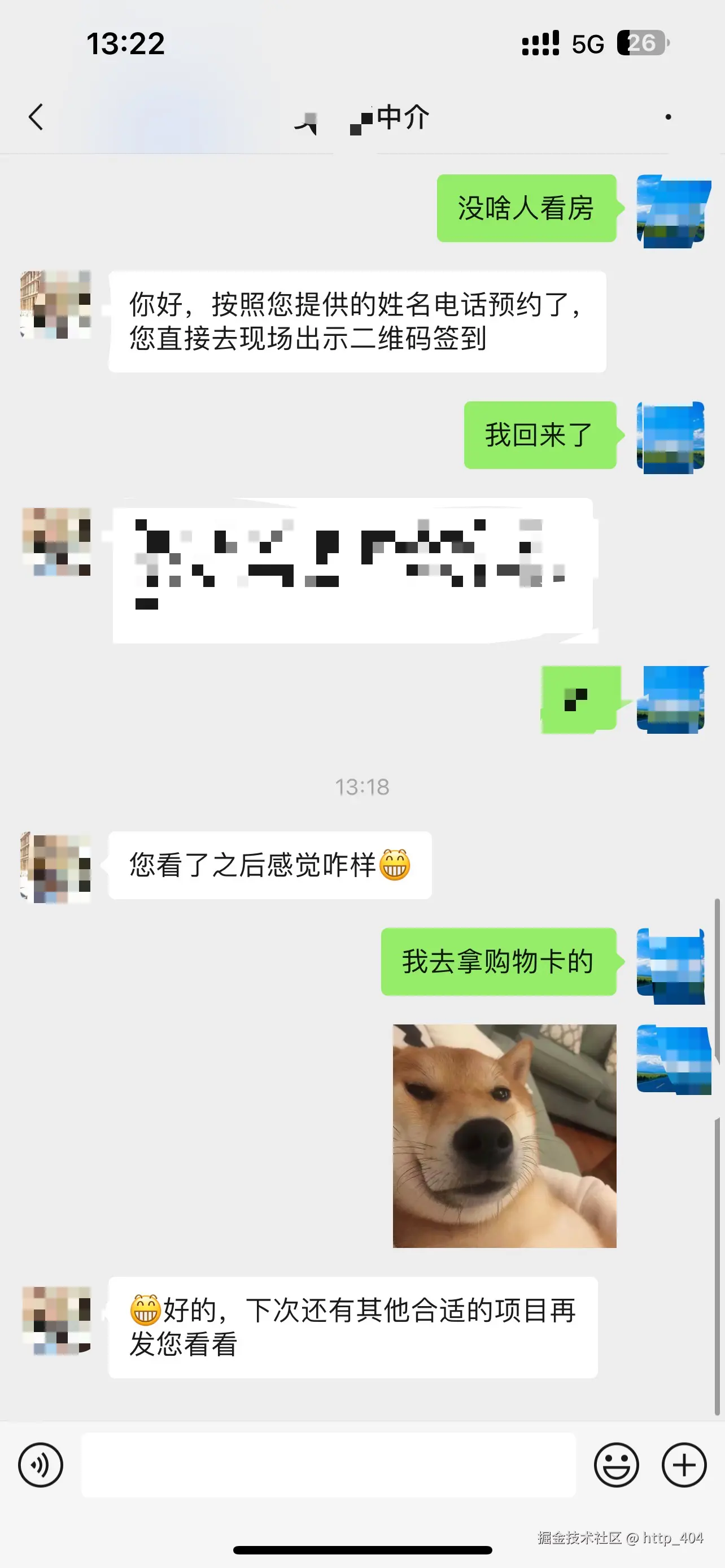Open the emoji picker icon
The image size is (725, 1568).
(x=617, y=1465)
